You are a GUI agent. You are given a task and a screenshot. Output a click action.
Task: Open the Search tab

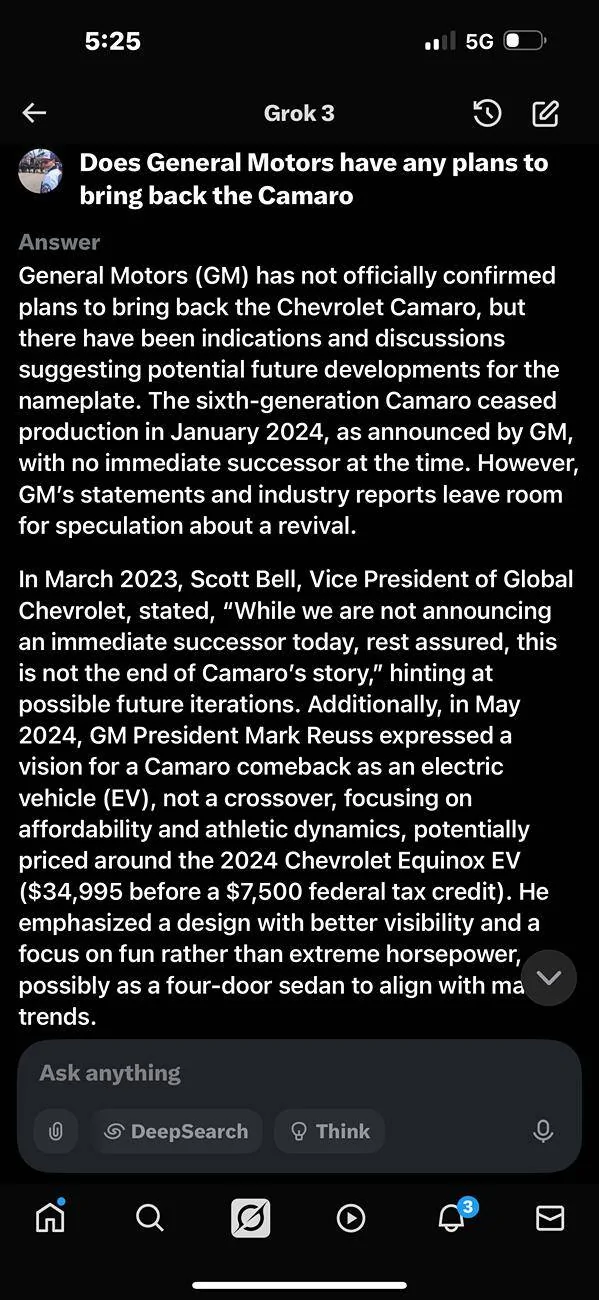149,1217
